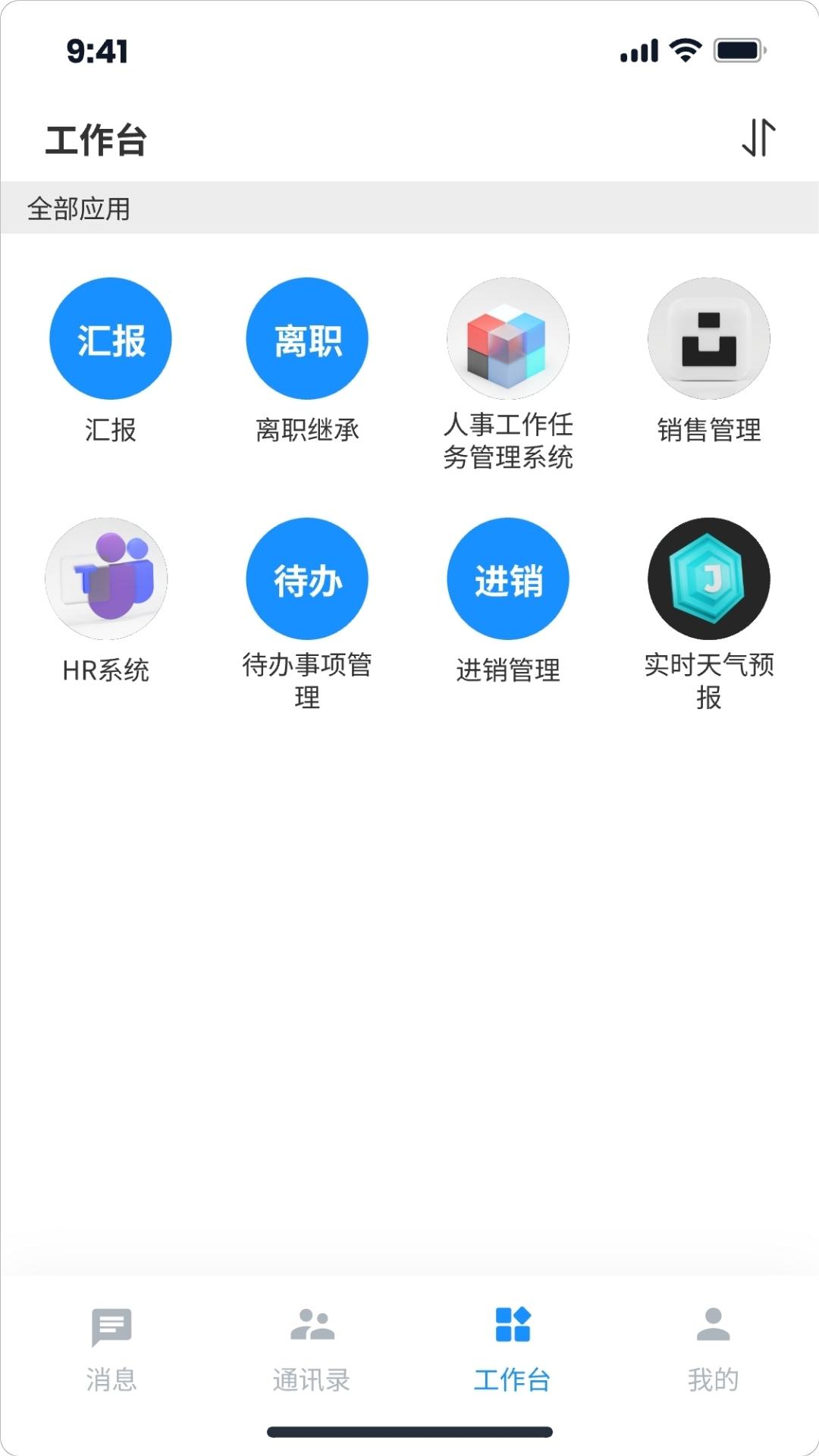Launch 人事工作任务管理系统
819x1456 pixels.
pos(508,338)
